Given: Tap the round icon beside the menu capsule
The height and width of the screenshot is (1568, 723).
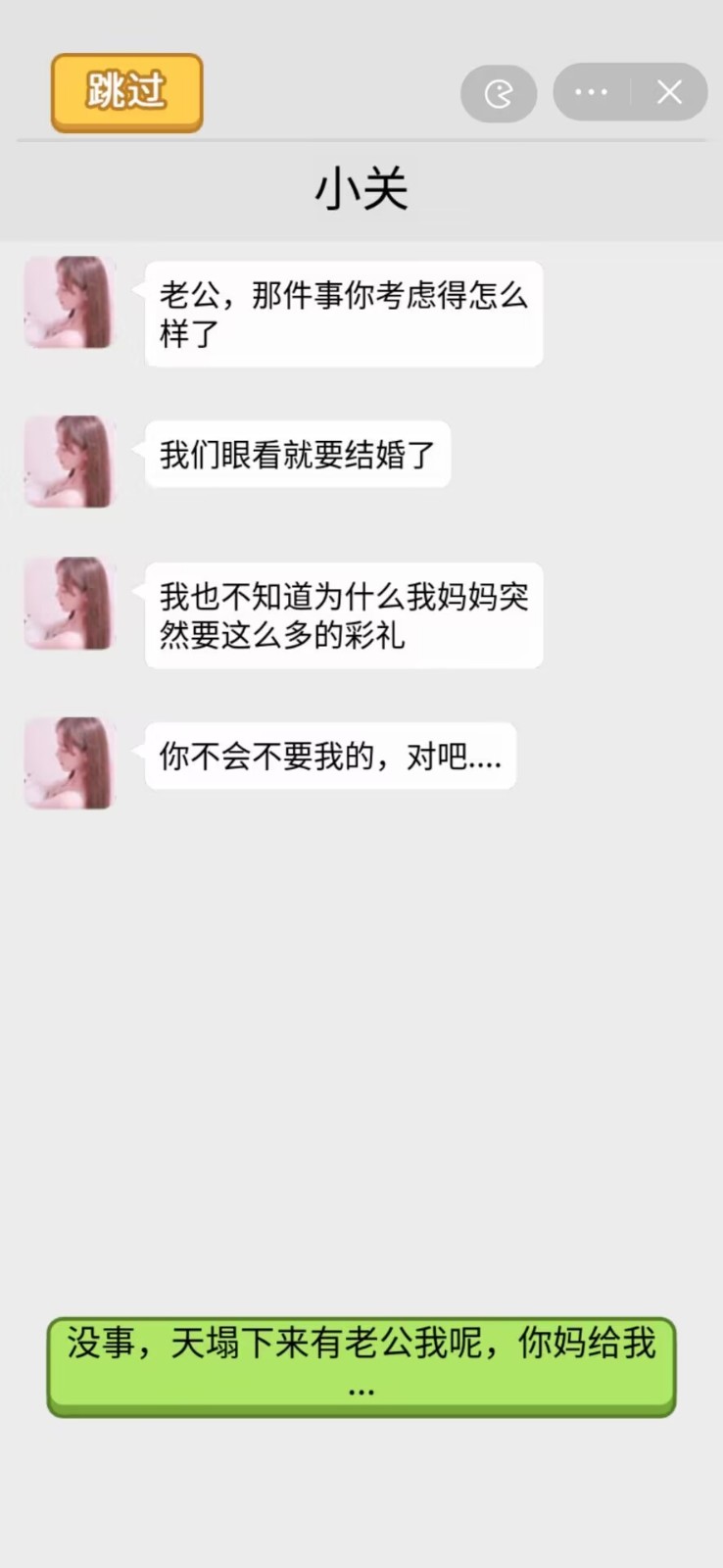Looking at the screenshot, I should (x=499, y=94).
